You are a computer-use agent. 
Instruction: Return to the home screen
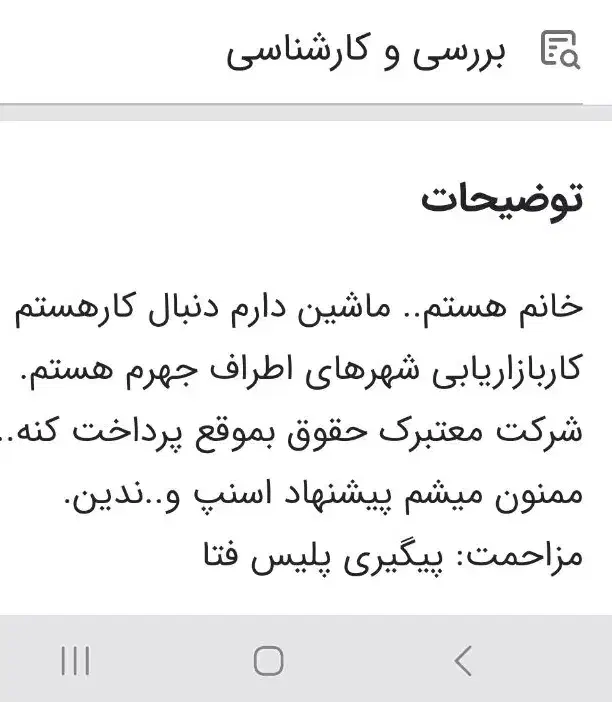pyautogui.click(x=268, y=660)
